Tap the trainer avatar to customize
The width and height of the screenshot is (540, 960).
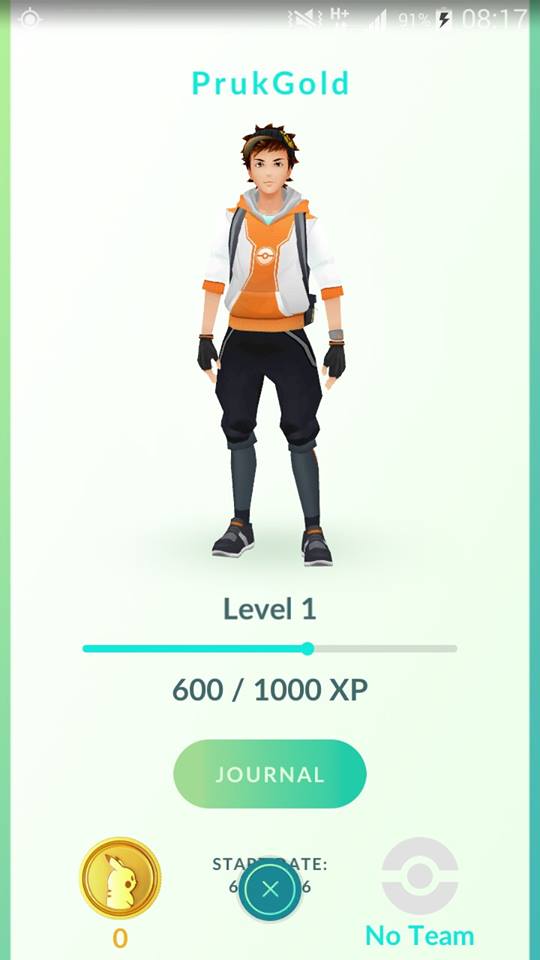pyautogui.click(x=270, y=345)
